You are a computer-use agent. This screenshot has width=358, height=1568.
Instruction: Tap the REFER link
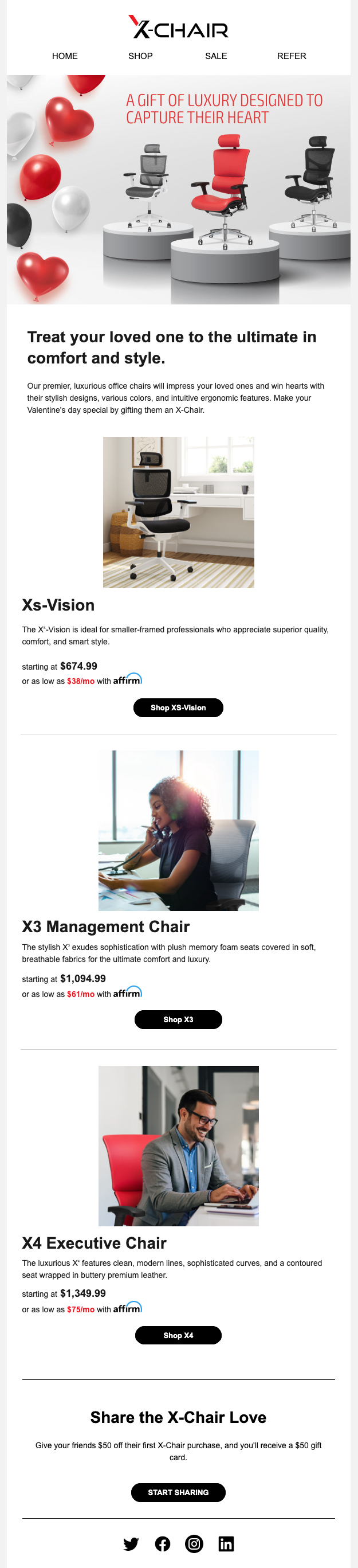pyautogui.click(x=291, y=56)
